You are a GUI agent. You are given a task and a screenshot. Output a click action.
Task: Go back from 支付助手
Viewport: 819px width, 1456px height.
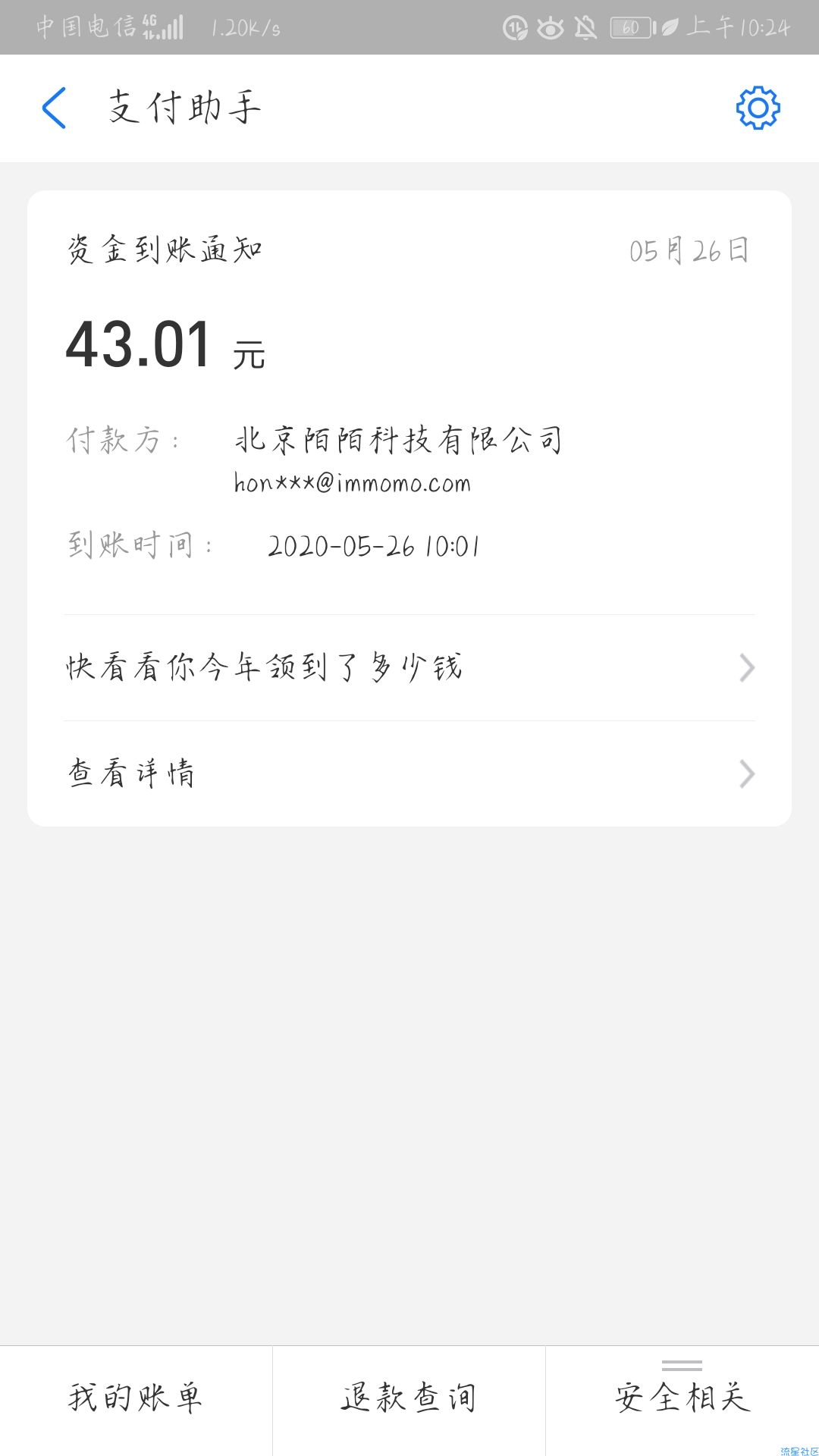pyautogui.click(x=54, y=108)
